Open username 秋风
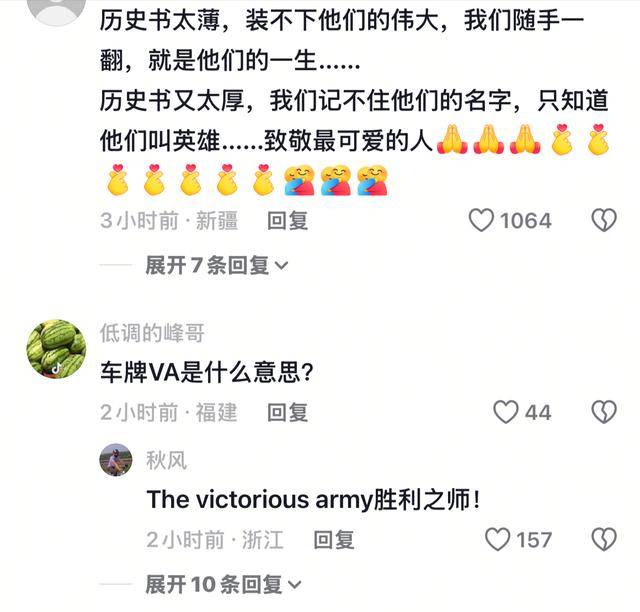The height and width of the screenshot is (612, 640). 166,460
